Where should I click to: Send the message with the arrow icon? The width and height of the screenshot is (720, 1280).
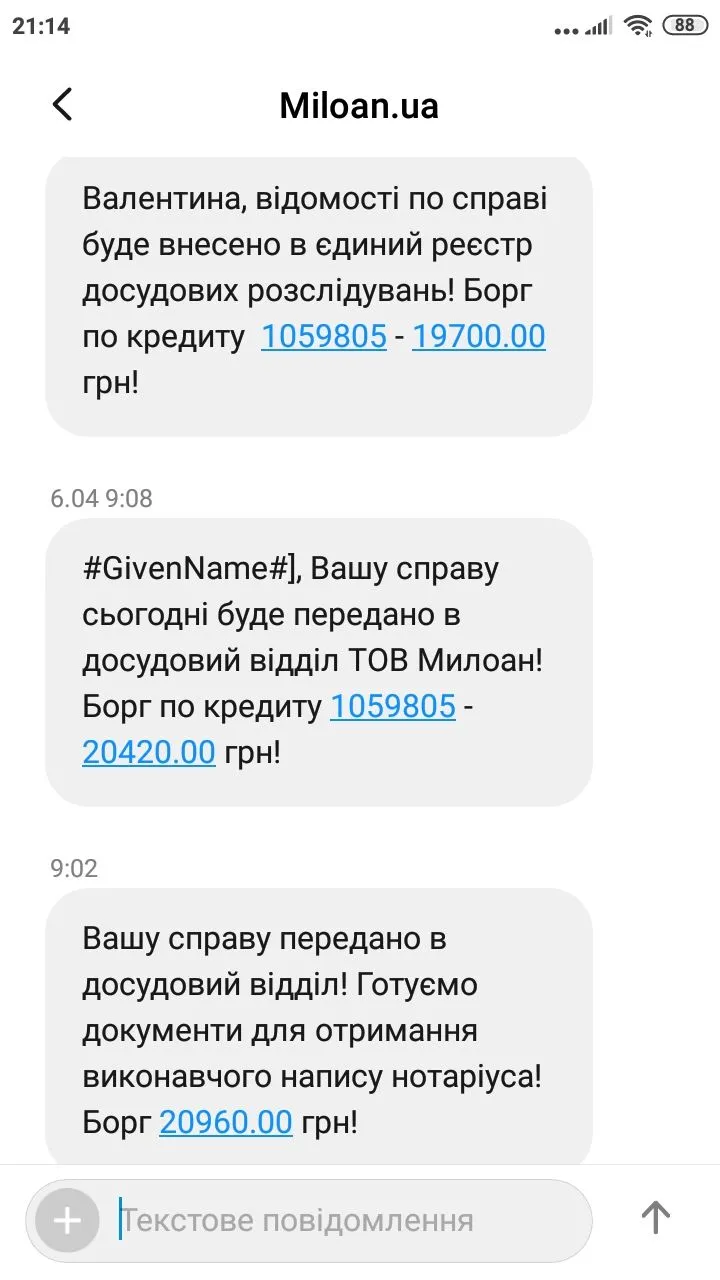point(655,1217)
